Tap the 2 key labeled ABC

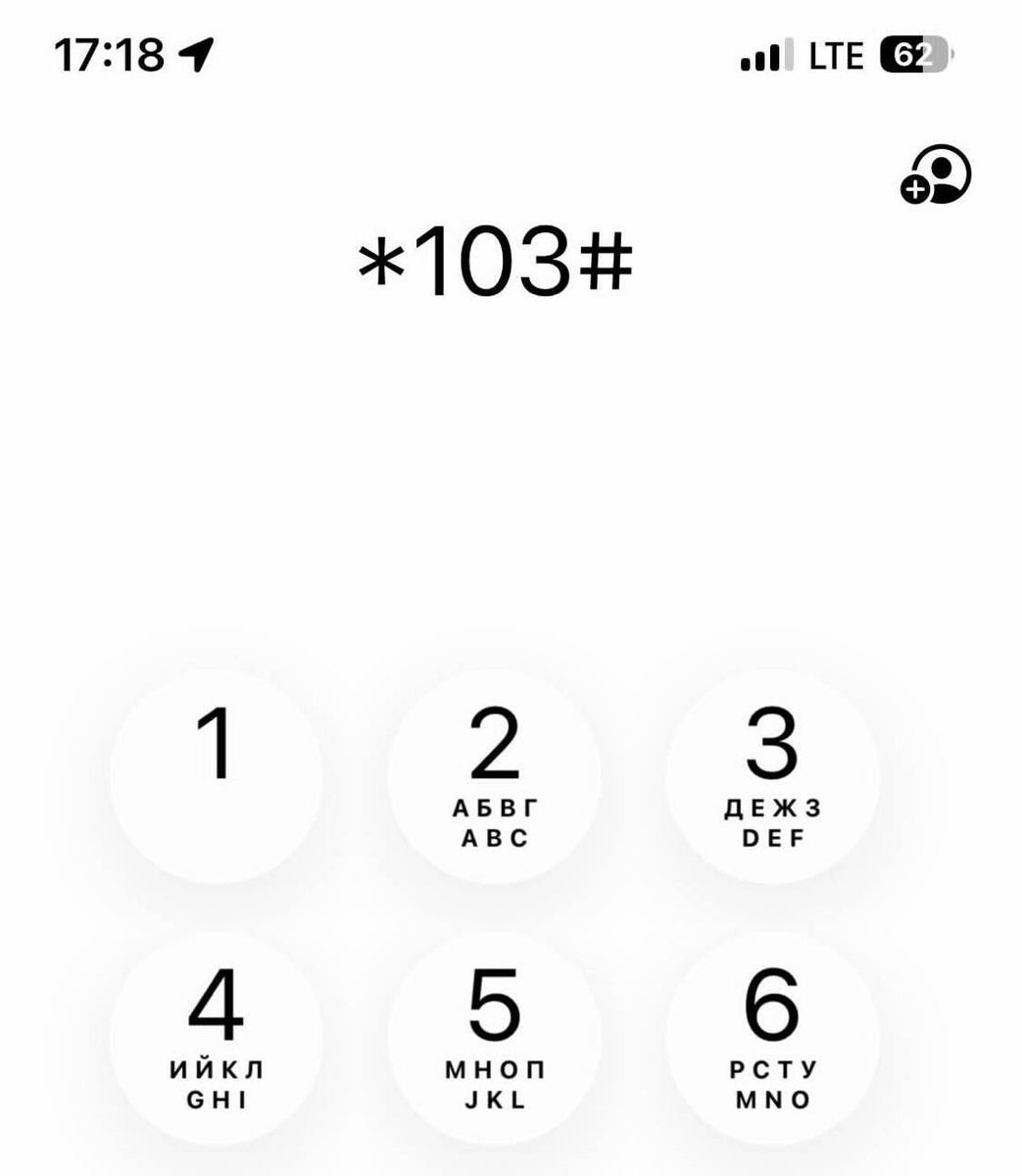(494, 776)
